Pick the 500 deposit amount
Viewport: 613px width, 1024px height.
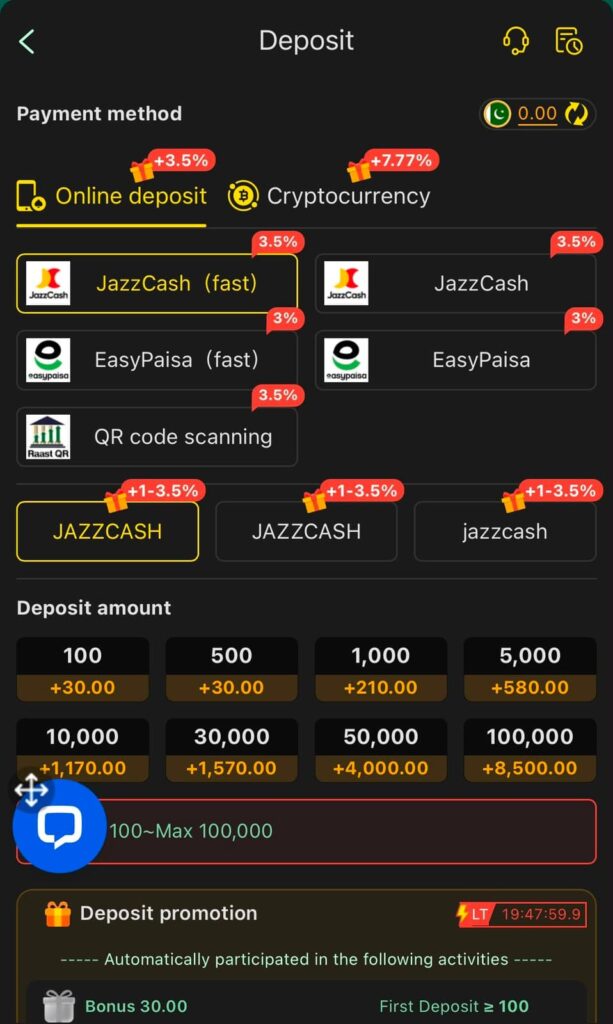(232, 669)
